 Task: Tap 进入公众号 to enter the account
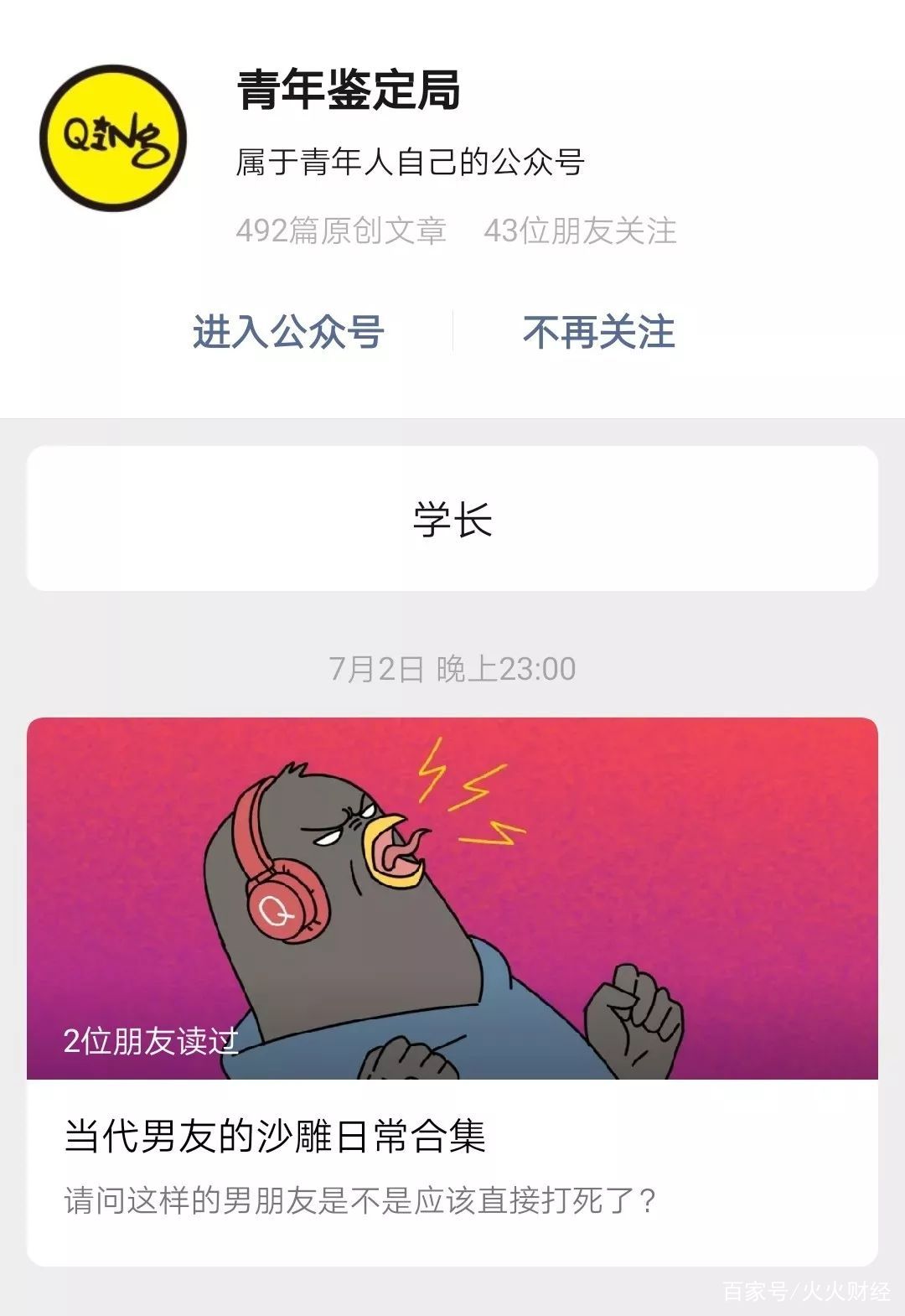[288, 331]
